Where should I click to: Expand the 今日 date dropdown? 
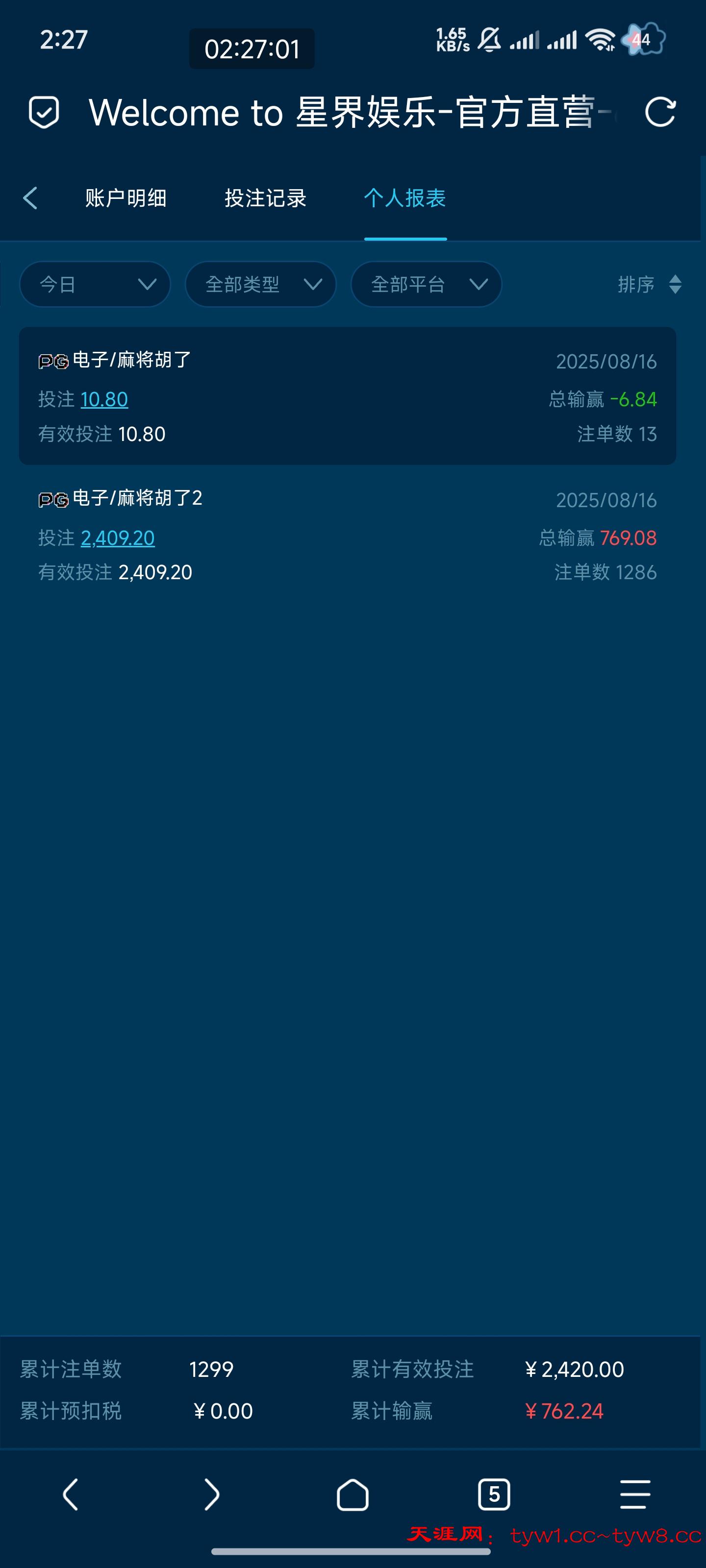(95, 284)
